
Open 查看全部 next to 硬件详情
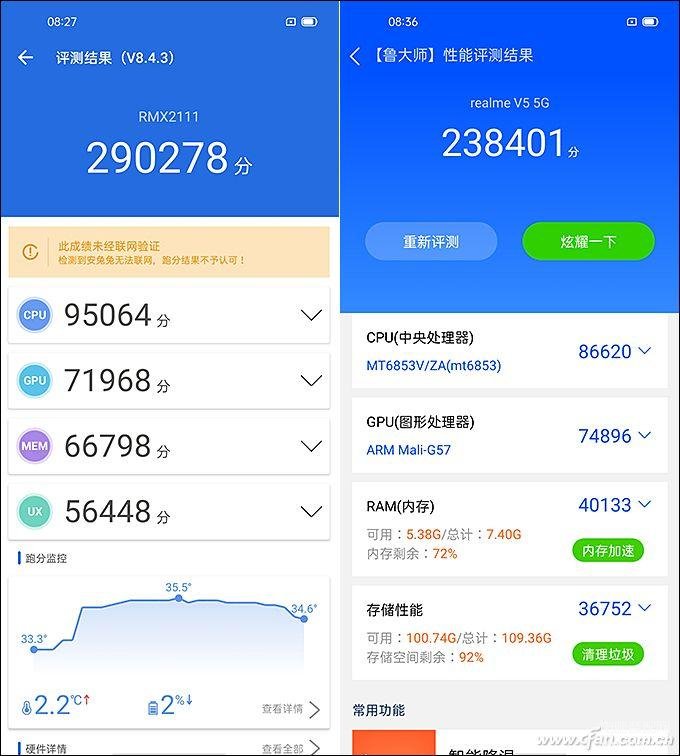[291, 748]
